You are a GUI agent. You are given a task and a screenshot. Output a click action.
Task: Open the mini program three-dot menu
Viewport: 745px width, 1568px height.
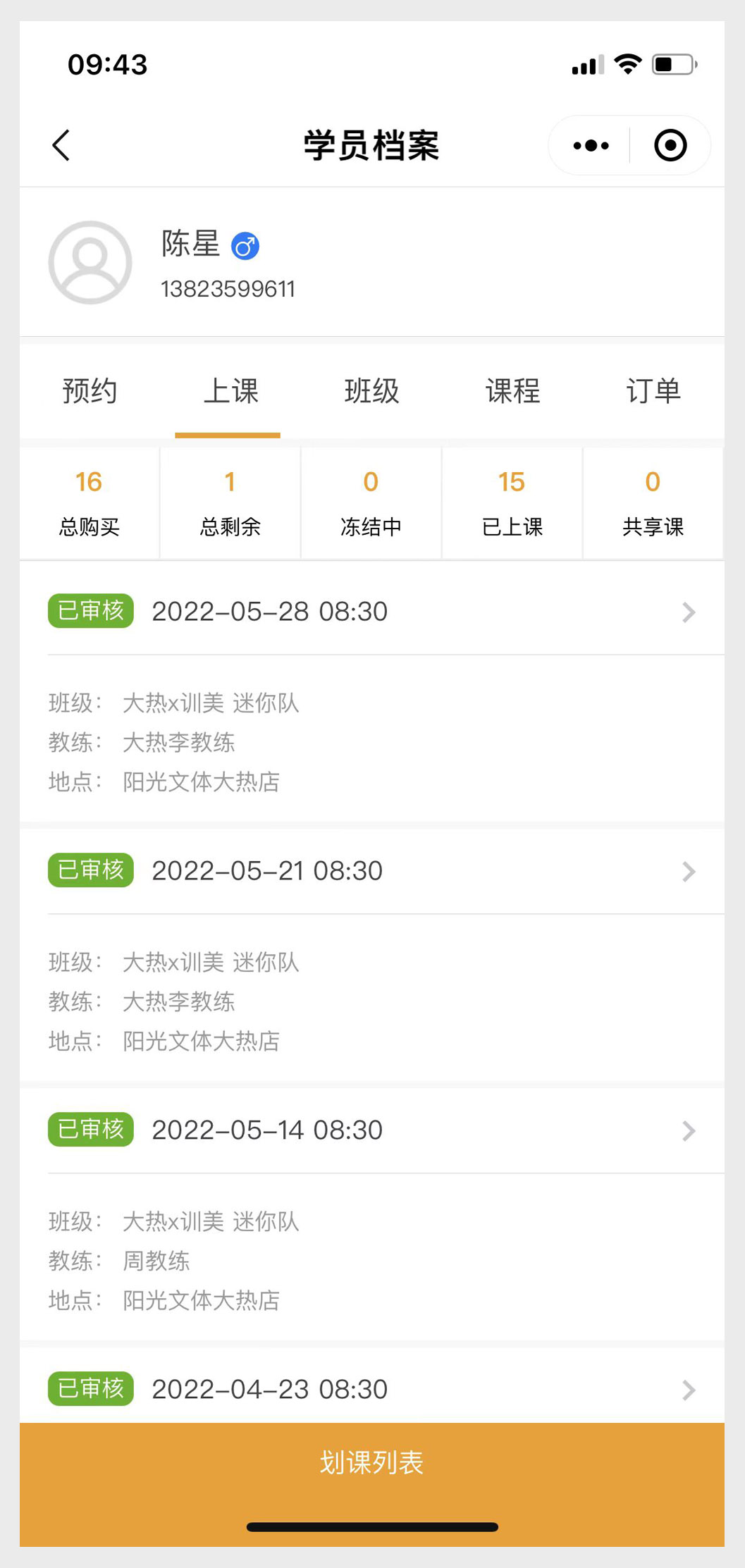591,146
